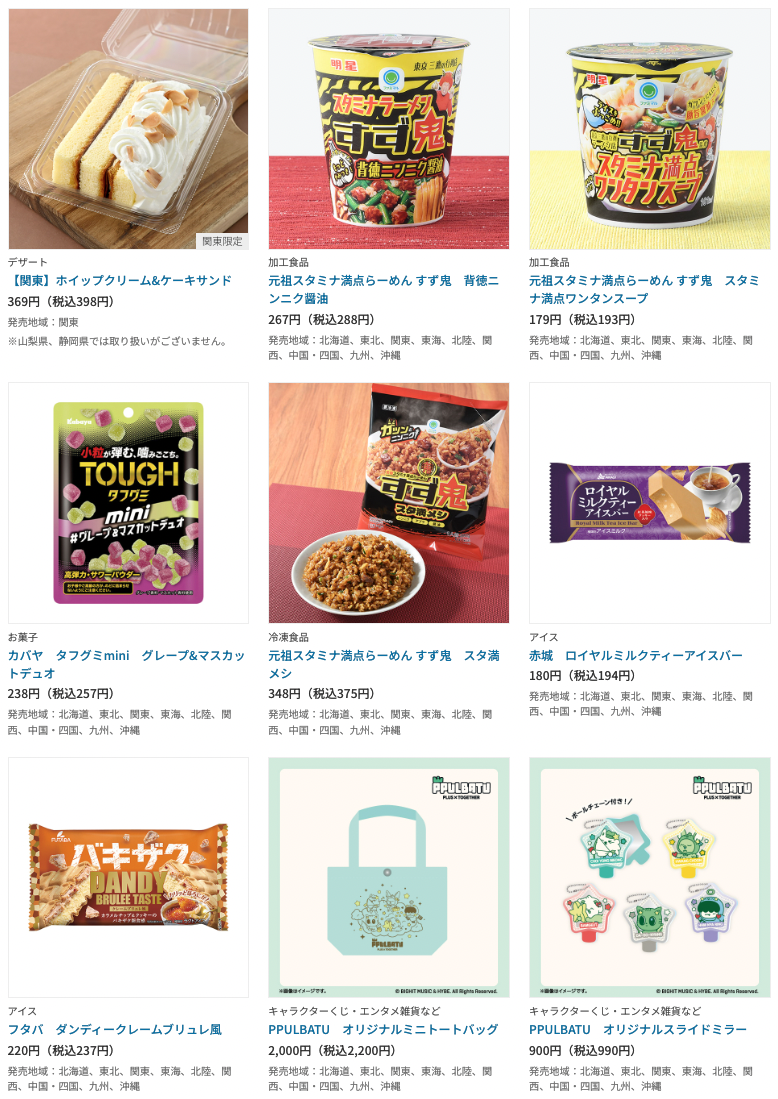Tap the TOUGH gummy package image
The width and height of the screenshot is (778, 1099).
128,503
